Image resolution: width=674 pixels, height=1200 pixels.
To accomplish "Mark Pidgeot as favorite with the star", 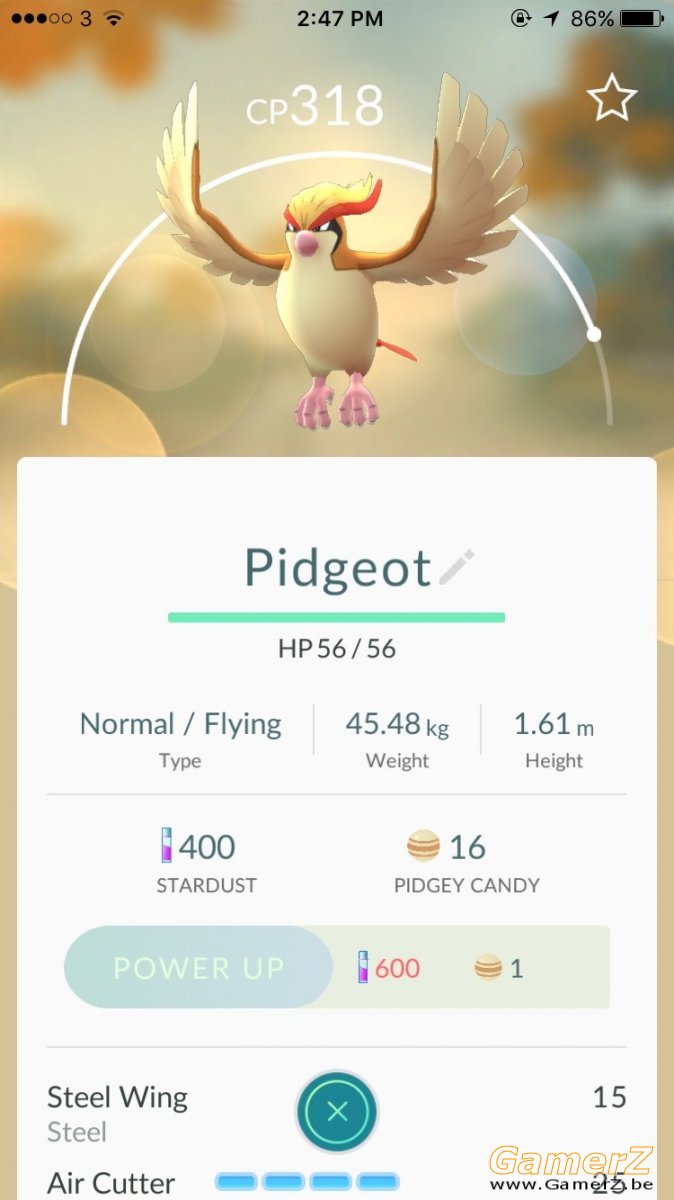I will [611, 98].
